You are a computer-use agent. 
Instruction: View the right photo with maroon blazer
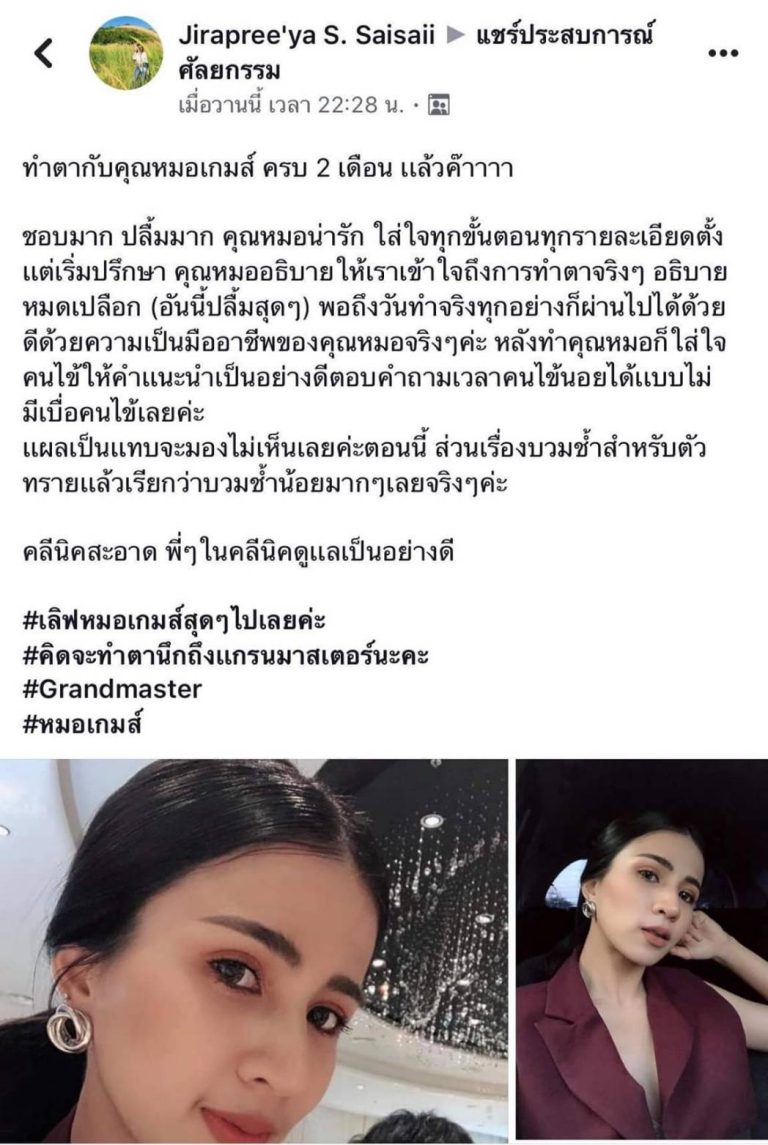pos(641,950)
